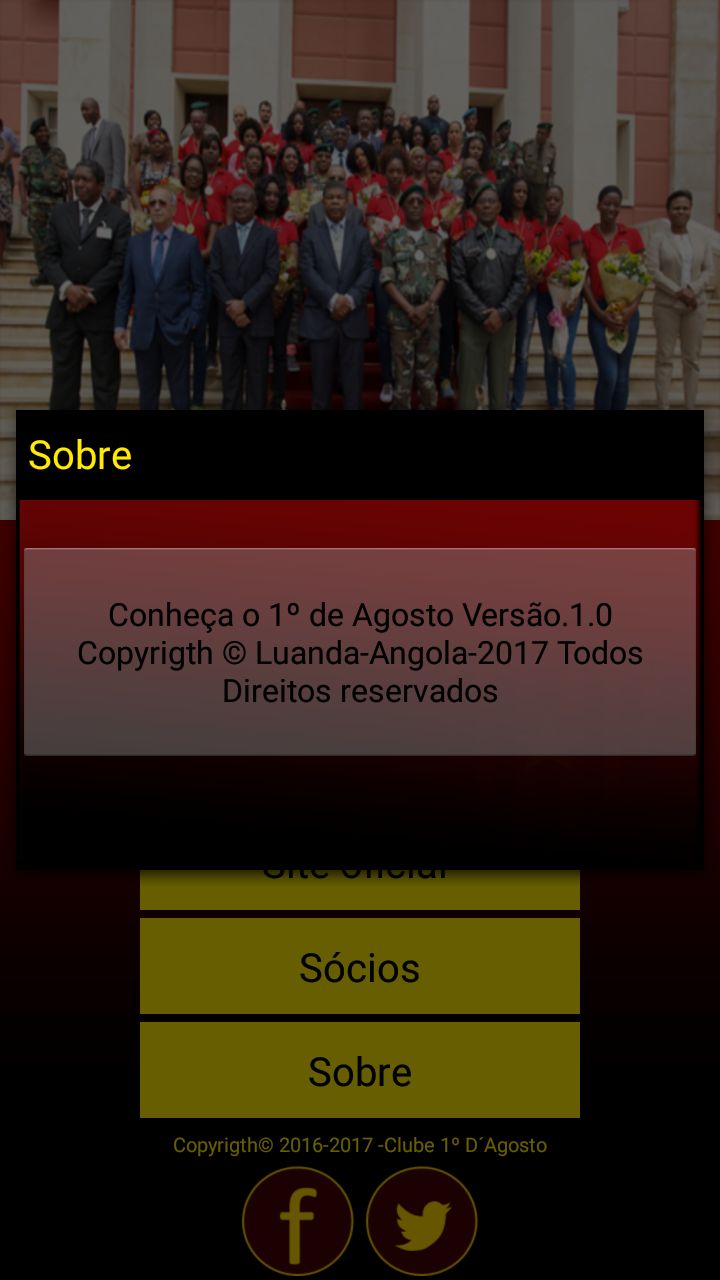The image size is (720, 1280).
Task: Select the partially hidden Site Oficial button
Action: tap(360, 889)
